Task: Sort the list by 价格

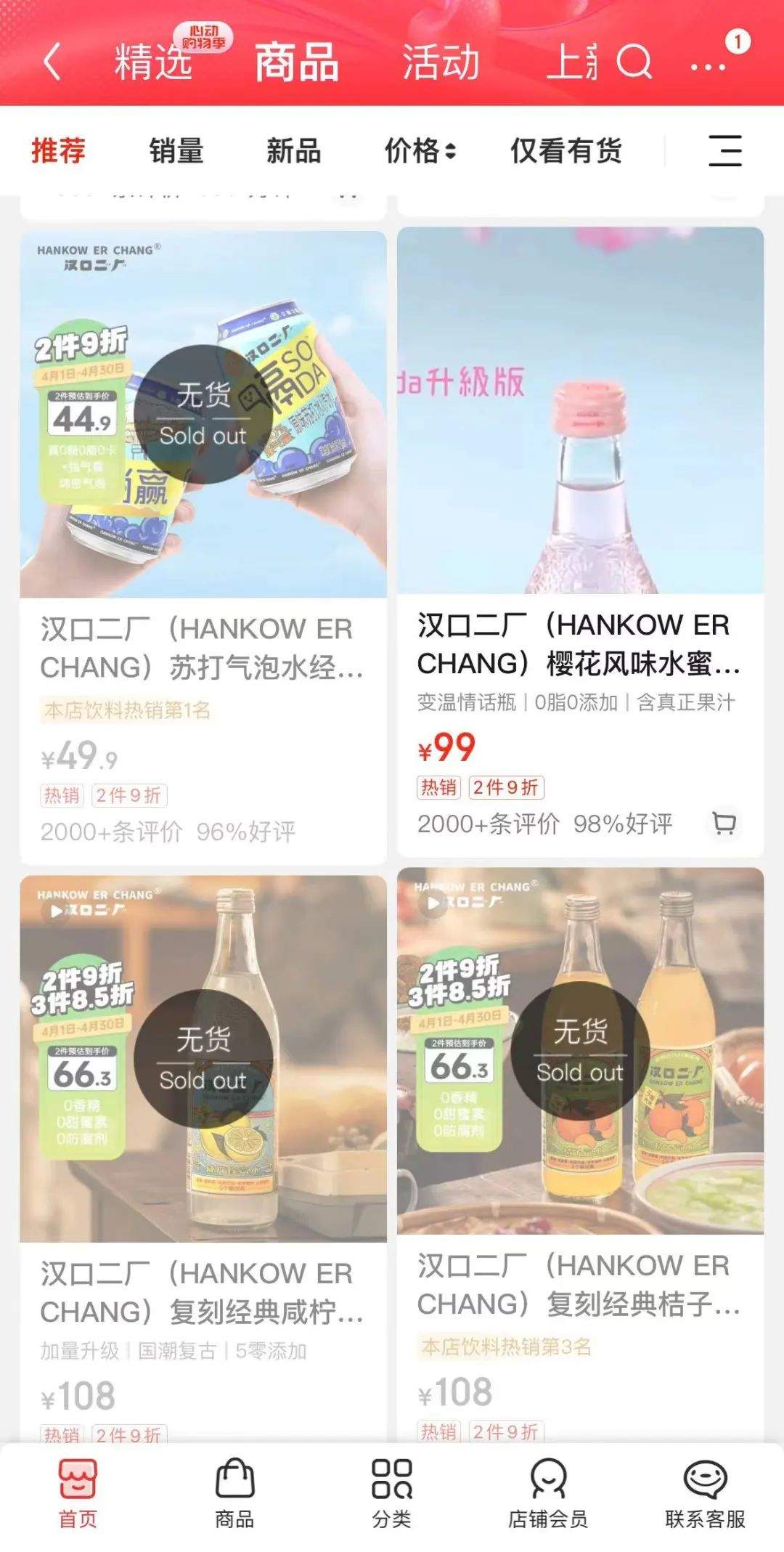Action: (420, 151)
